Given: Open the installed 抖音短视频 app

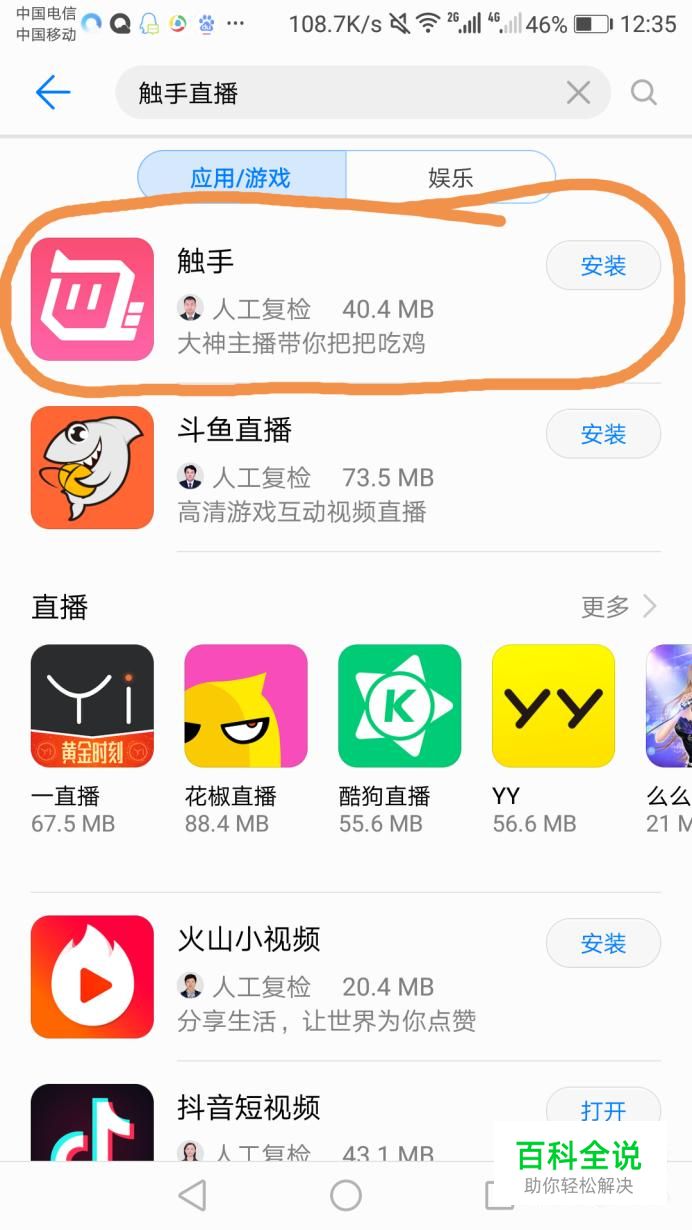Looking at the screenshot, I should pos(603,1110).
